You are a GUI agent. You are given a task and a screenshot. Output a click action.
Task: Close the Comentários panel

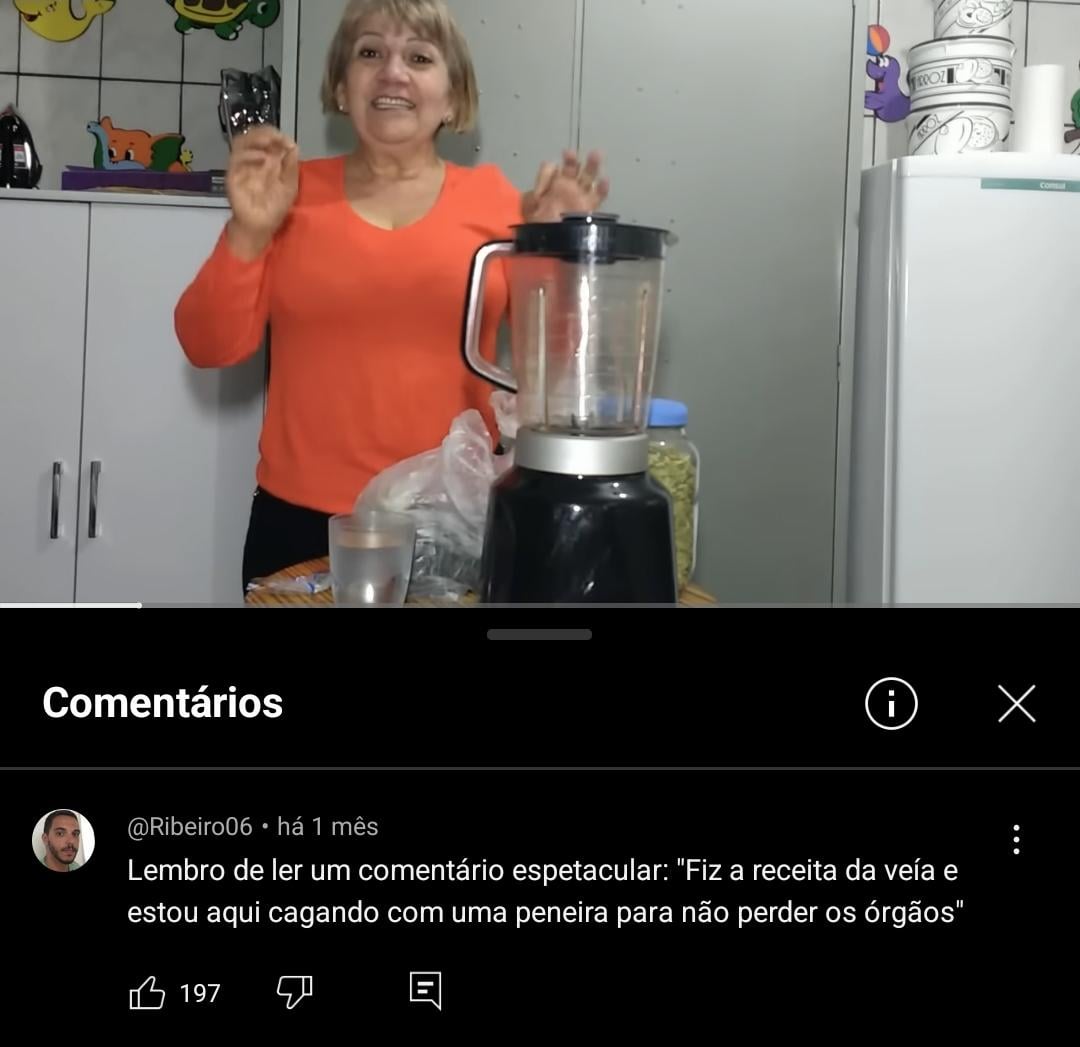coord(1016,704)
